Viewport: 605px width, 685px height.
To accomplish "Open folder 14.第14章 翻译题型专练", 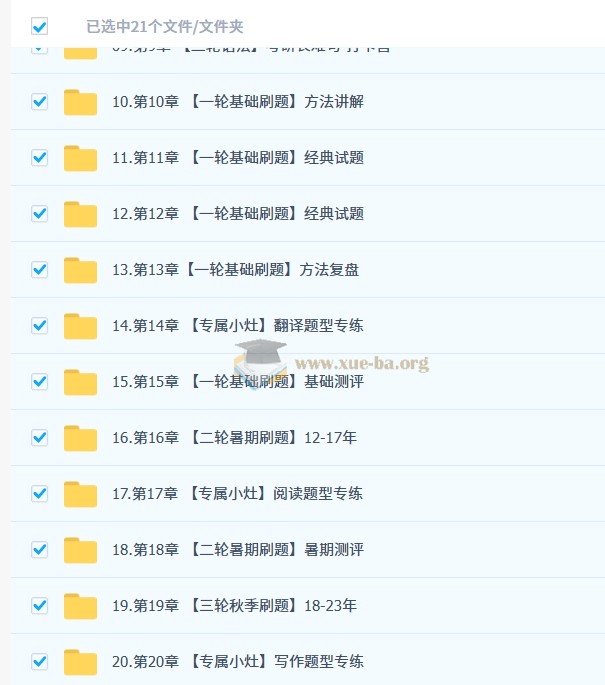I will click(x=238, y=326).
